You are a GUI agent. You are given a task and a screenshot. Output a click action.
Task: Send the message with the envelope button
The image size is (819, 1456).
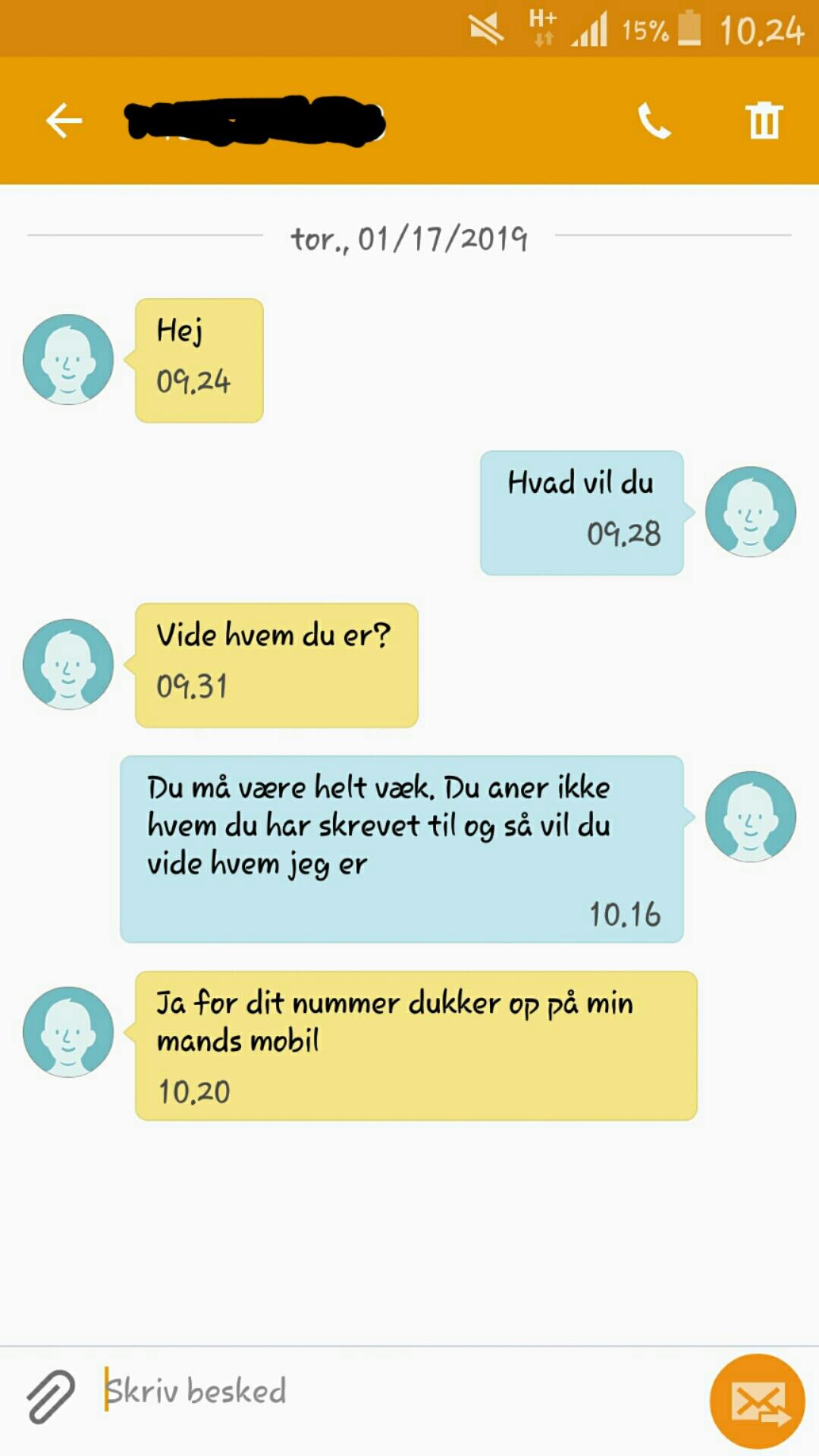point(757,1401)
